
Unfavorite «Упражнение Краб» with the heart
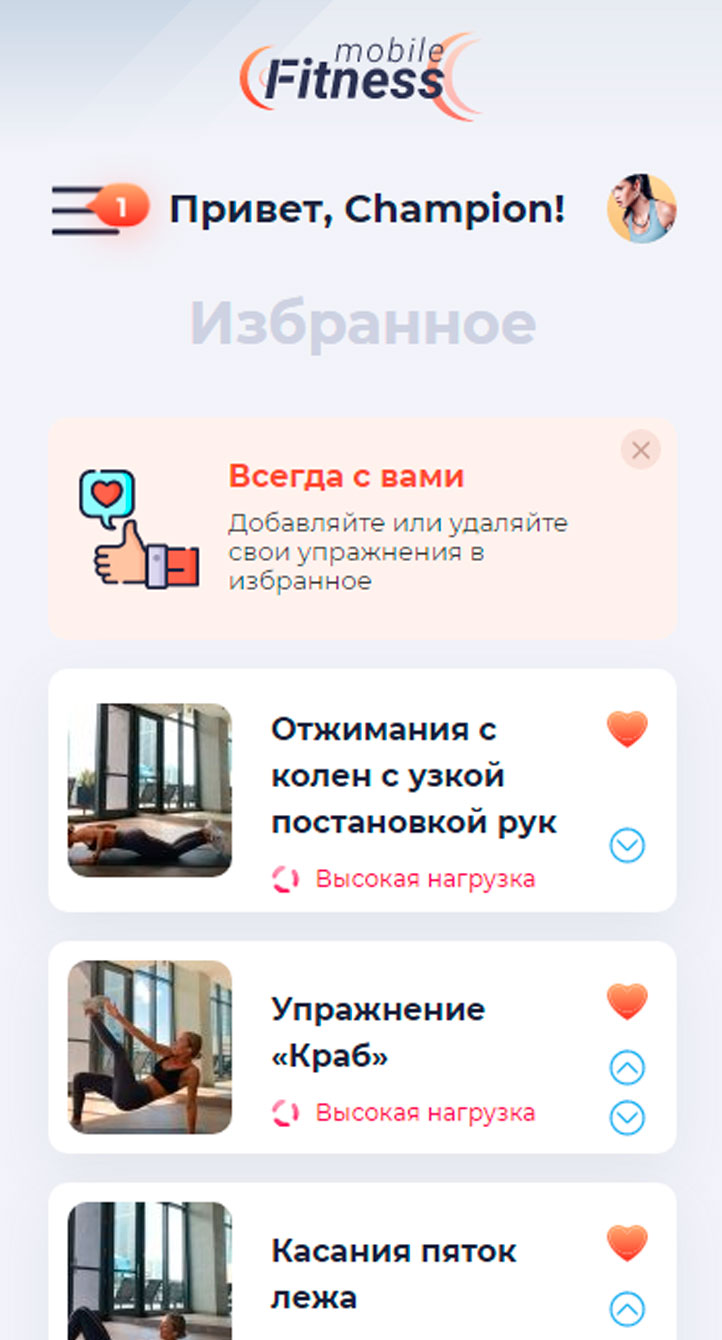[627, 1001]
